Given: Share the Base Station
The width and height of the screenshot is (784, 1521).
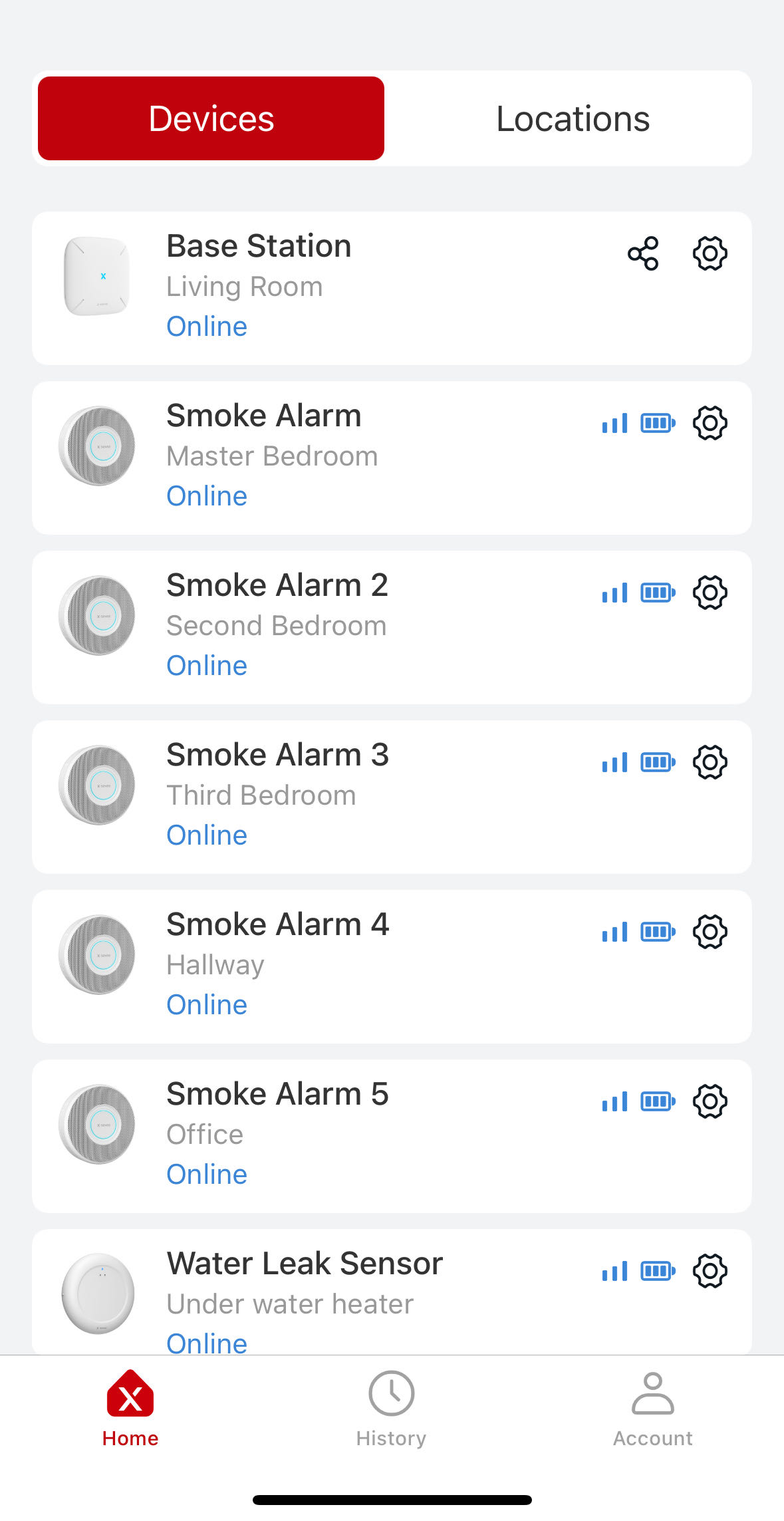Looking at the screenshot, I should click(x=642, y=253).
